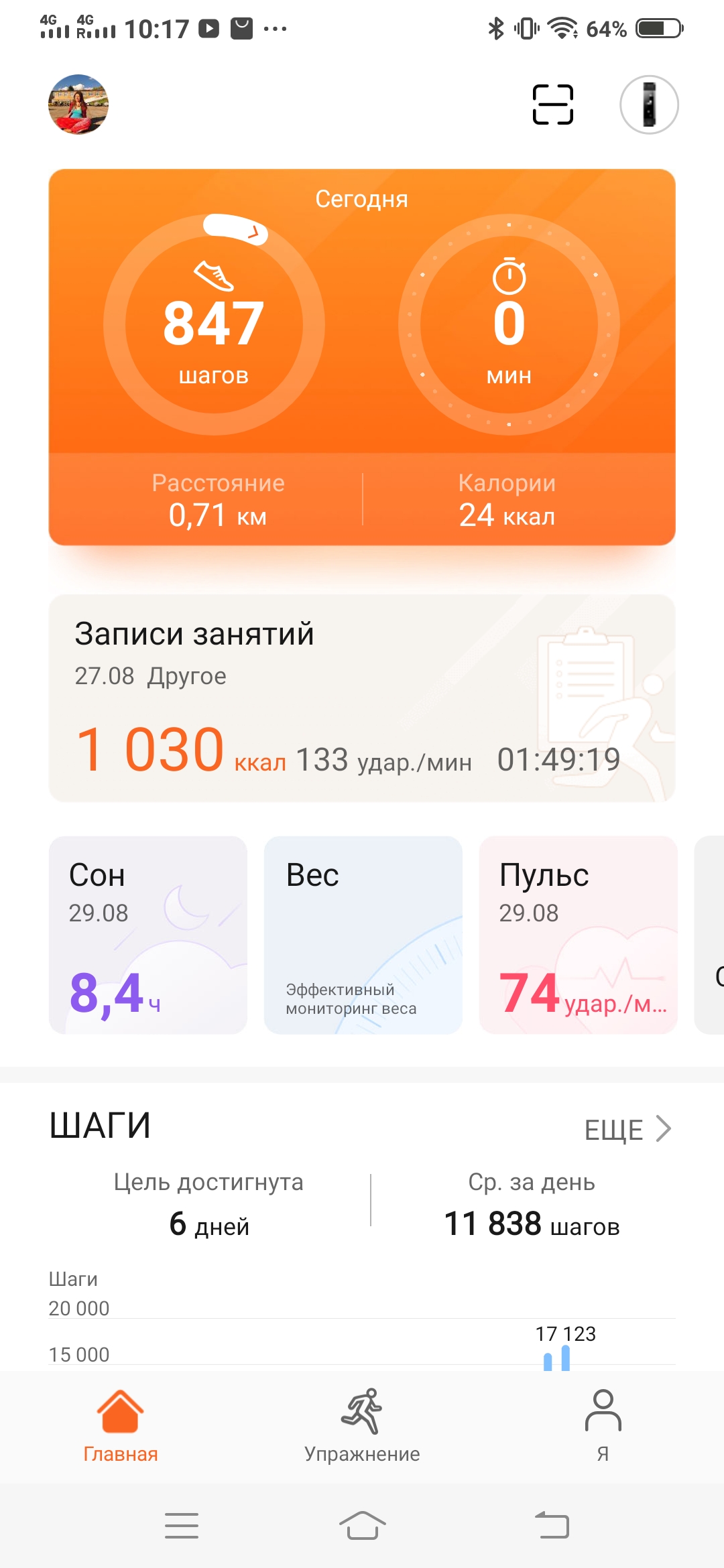
Task: Open the profile avatar photo
Action: [x=78, y=105]
